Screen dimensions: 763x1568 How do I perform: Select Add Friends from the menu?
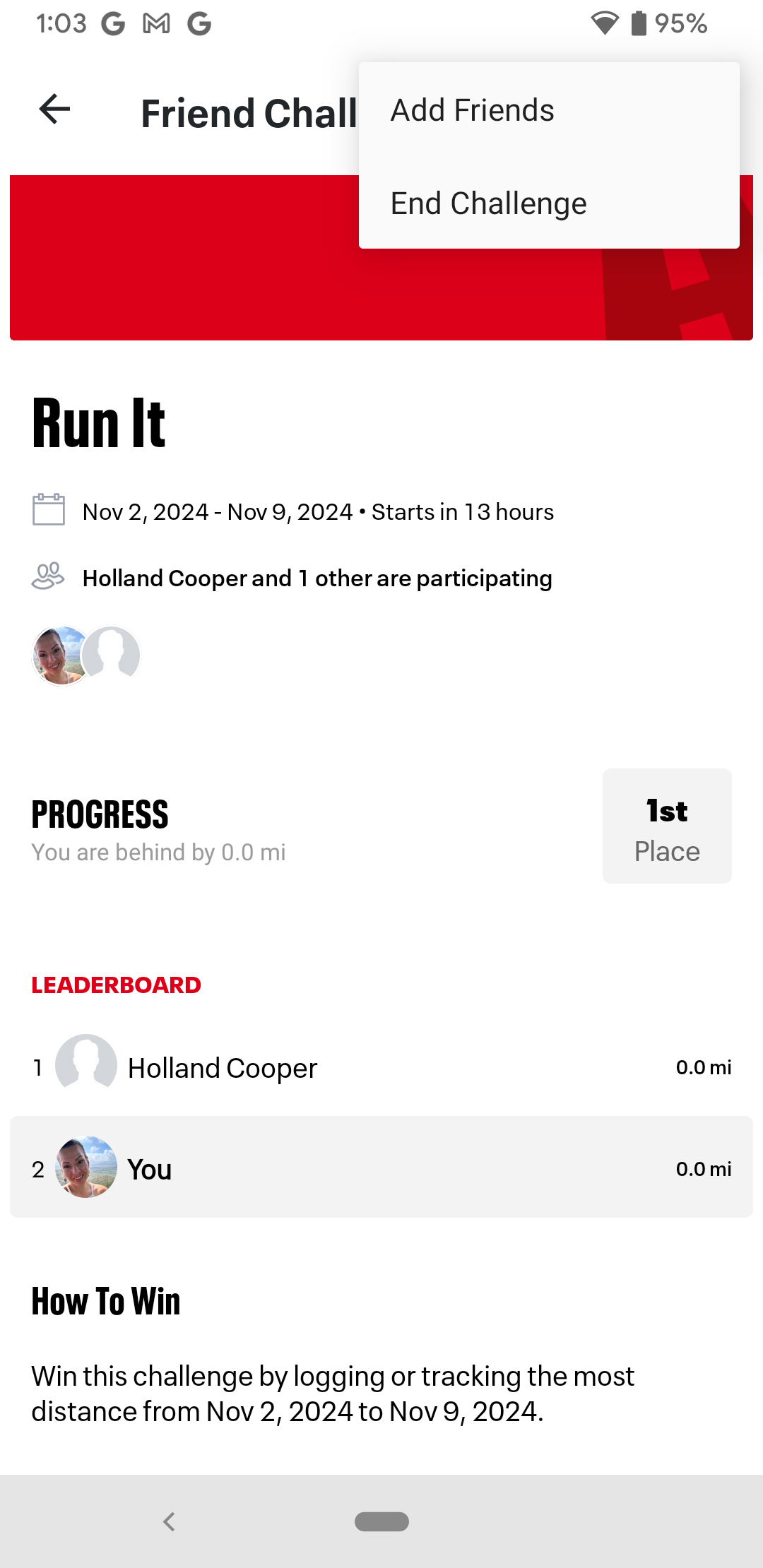[x=473, y=110]
